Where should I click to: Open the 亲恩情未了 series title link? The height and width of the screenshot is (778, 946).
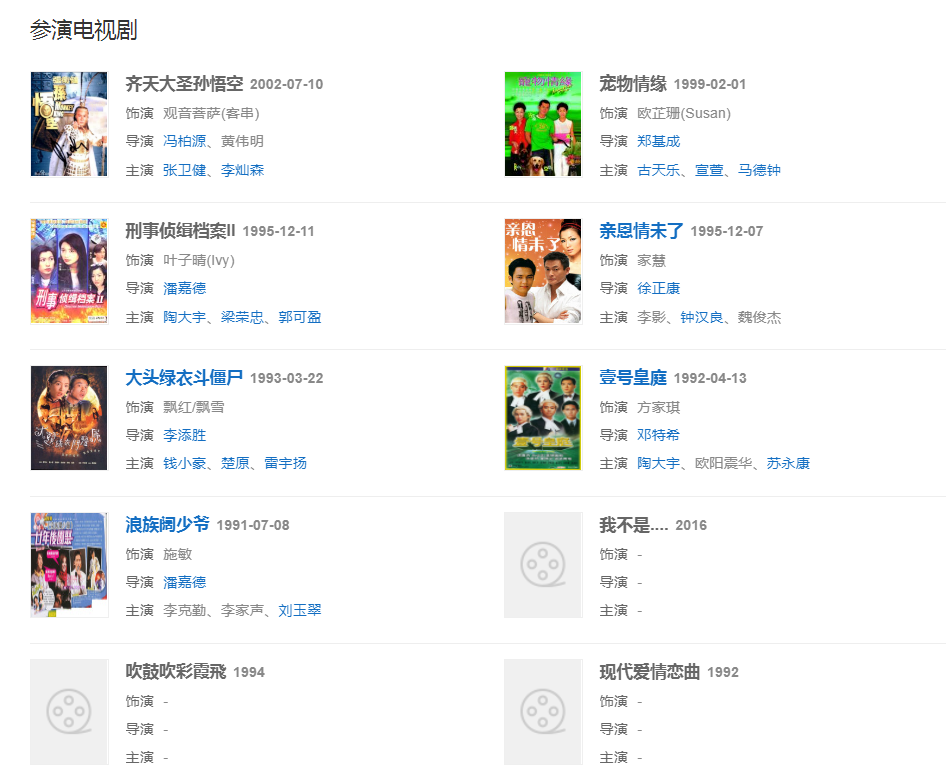point(641,231)
